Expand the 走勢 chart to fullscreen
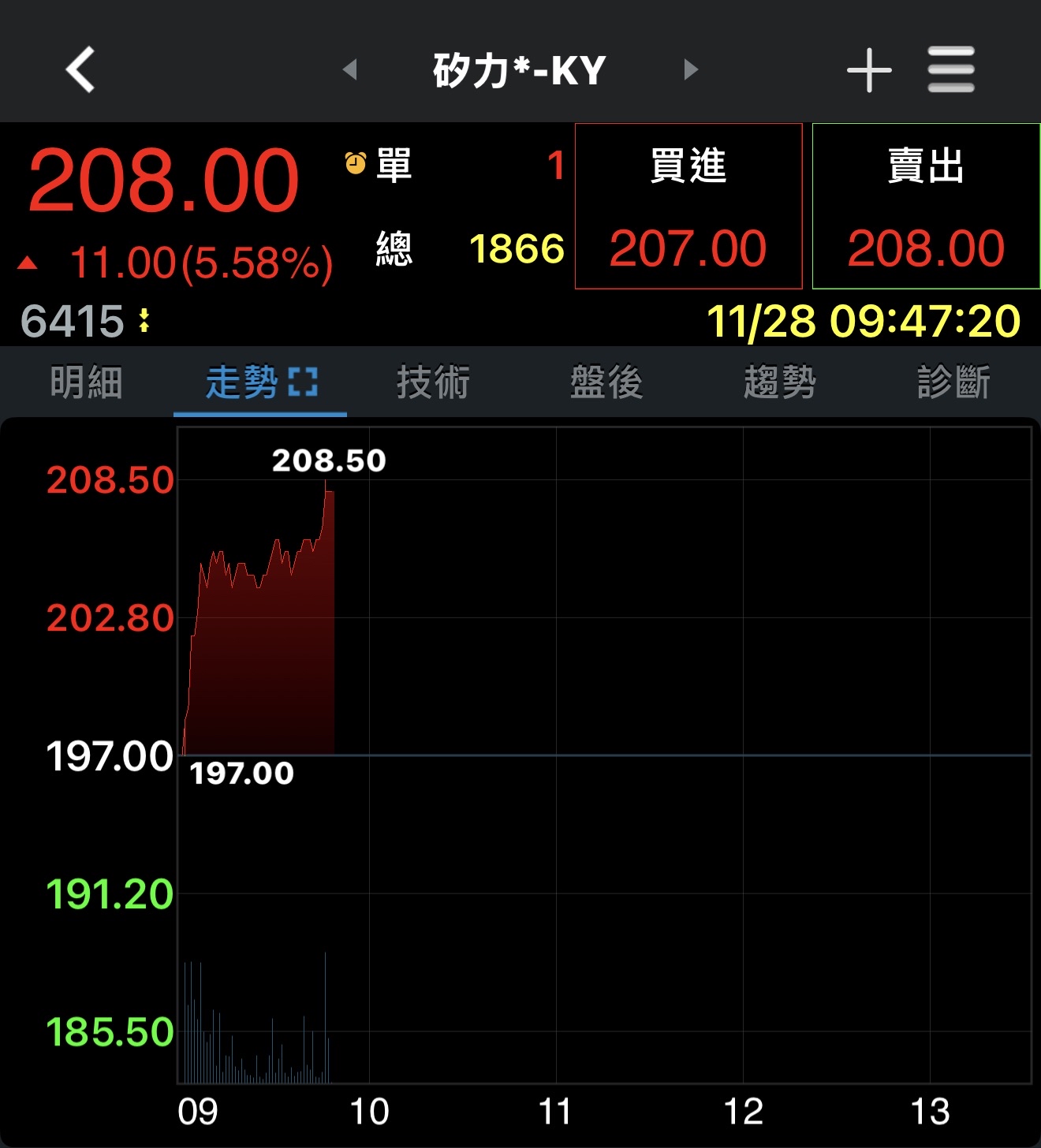Image resolution: width=1041 pixels, height=1148 pixels. (x=303, y=382)
